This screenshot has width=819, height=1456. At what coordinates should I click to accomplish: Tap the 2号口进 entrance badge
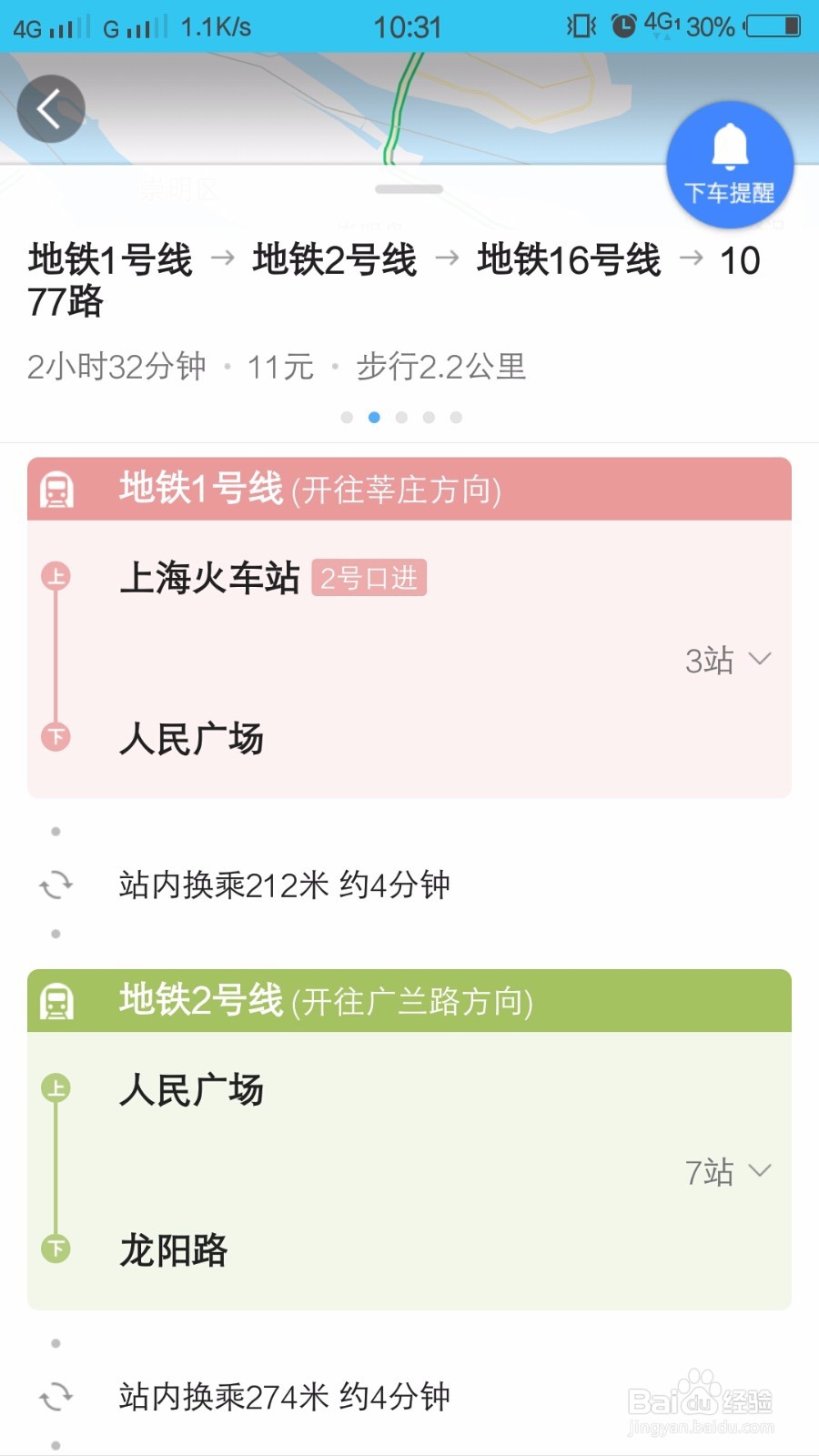369,577
